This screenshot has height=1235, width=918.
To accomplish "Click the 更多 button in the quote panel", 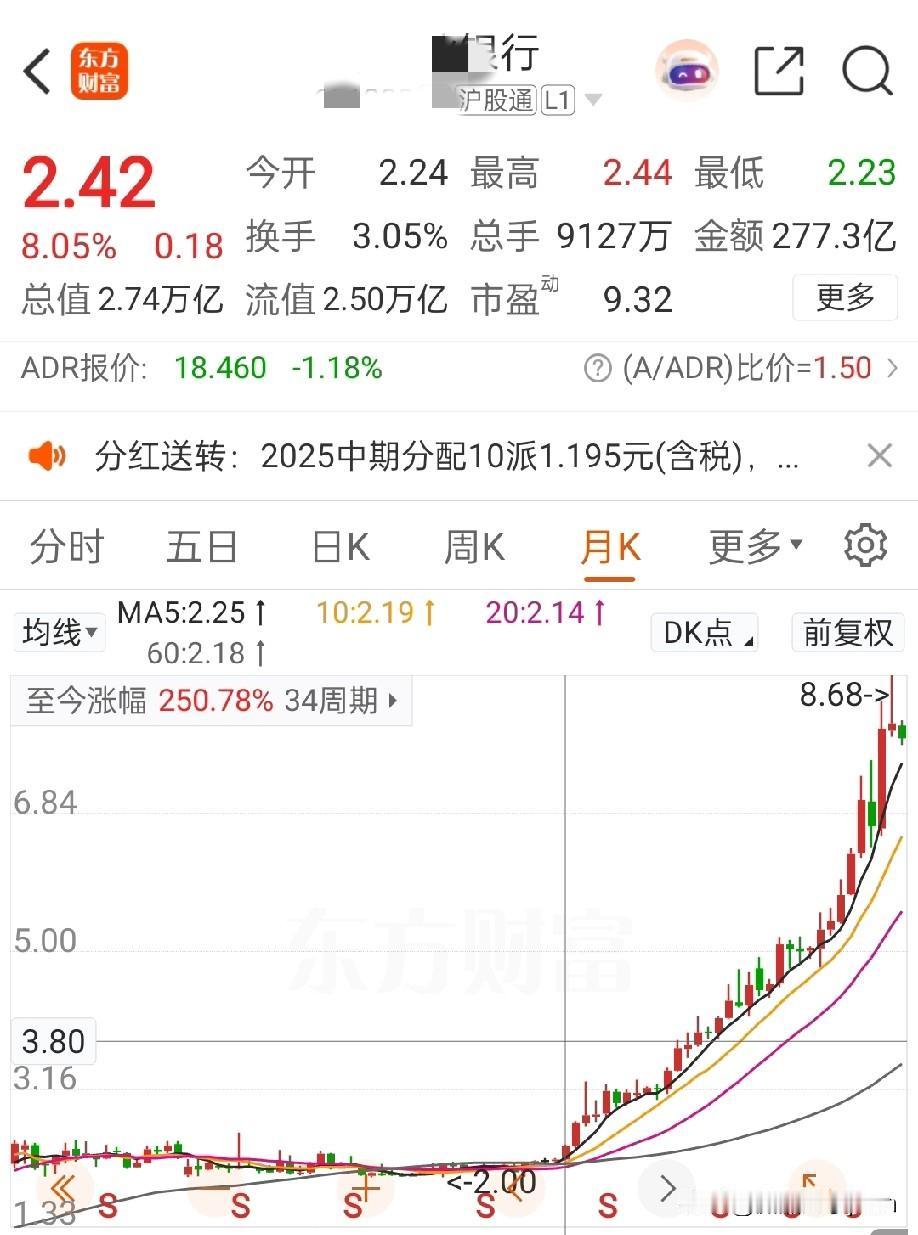I will point(845,298).
